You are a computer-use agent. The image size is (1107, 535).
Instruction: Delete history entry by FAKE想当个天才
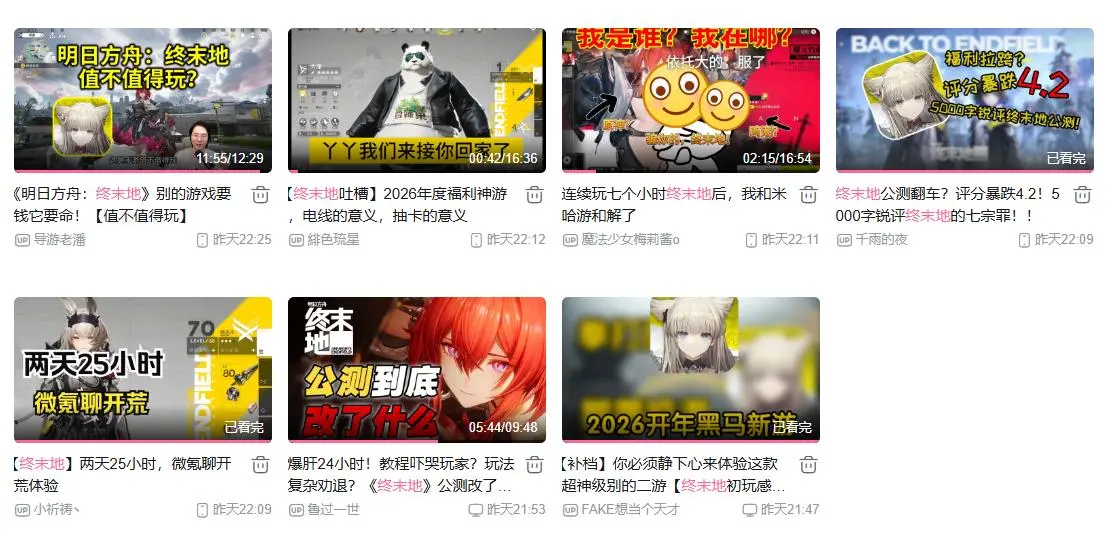tap(808, 465)
